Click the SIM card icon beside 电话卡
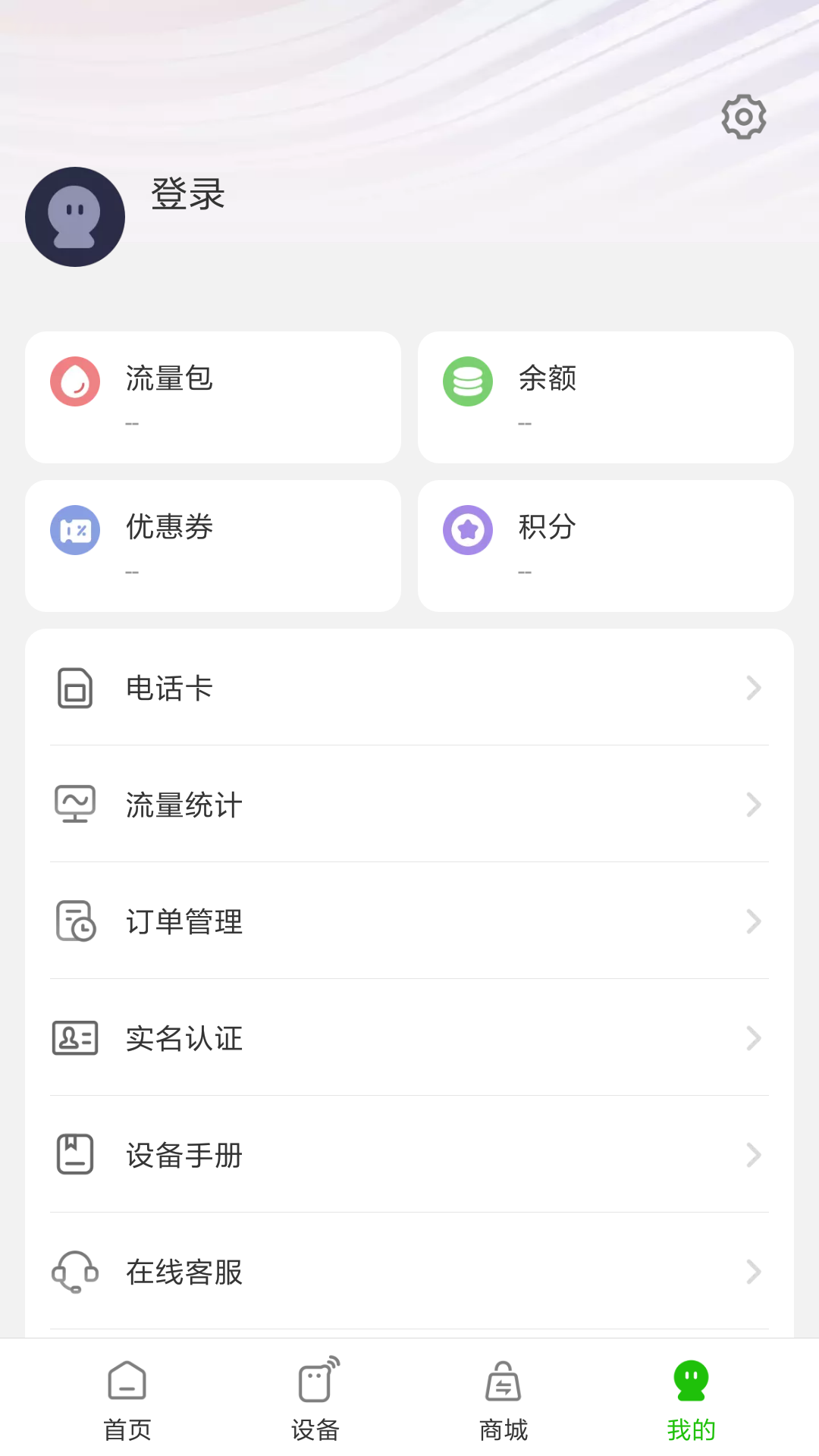This screenshot has height=1456, width=819. pyautogui.click(x=74, y=688)
